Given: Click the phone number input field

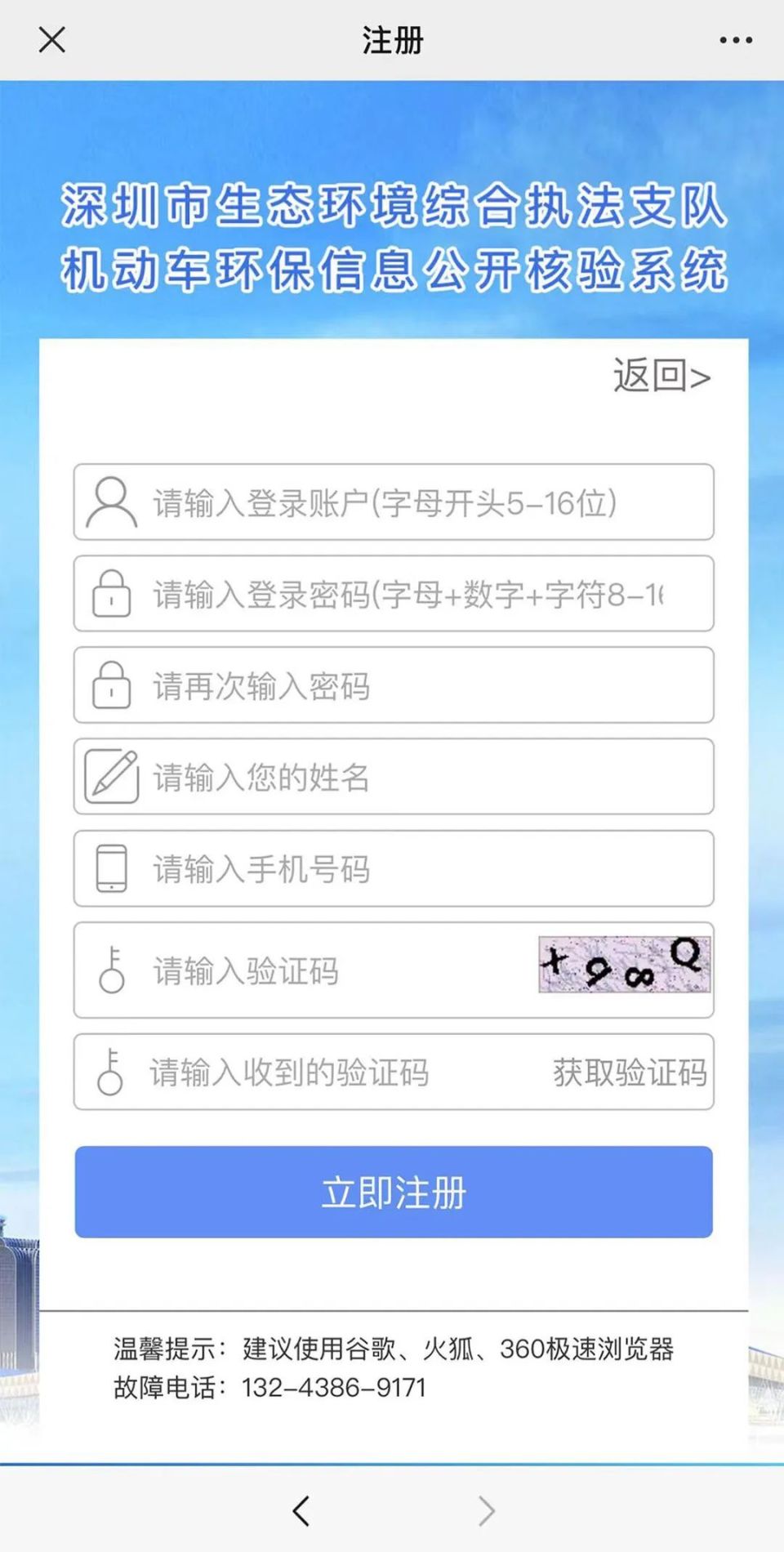Looking at the screenshot, I should [x=392, y=869].
